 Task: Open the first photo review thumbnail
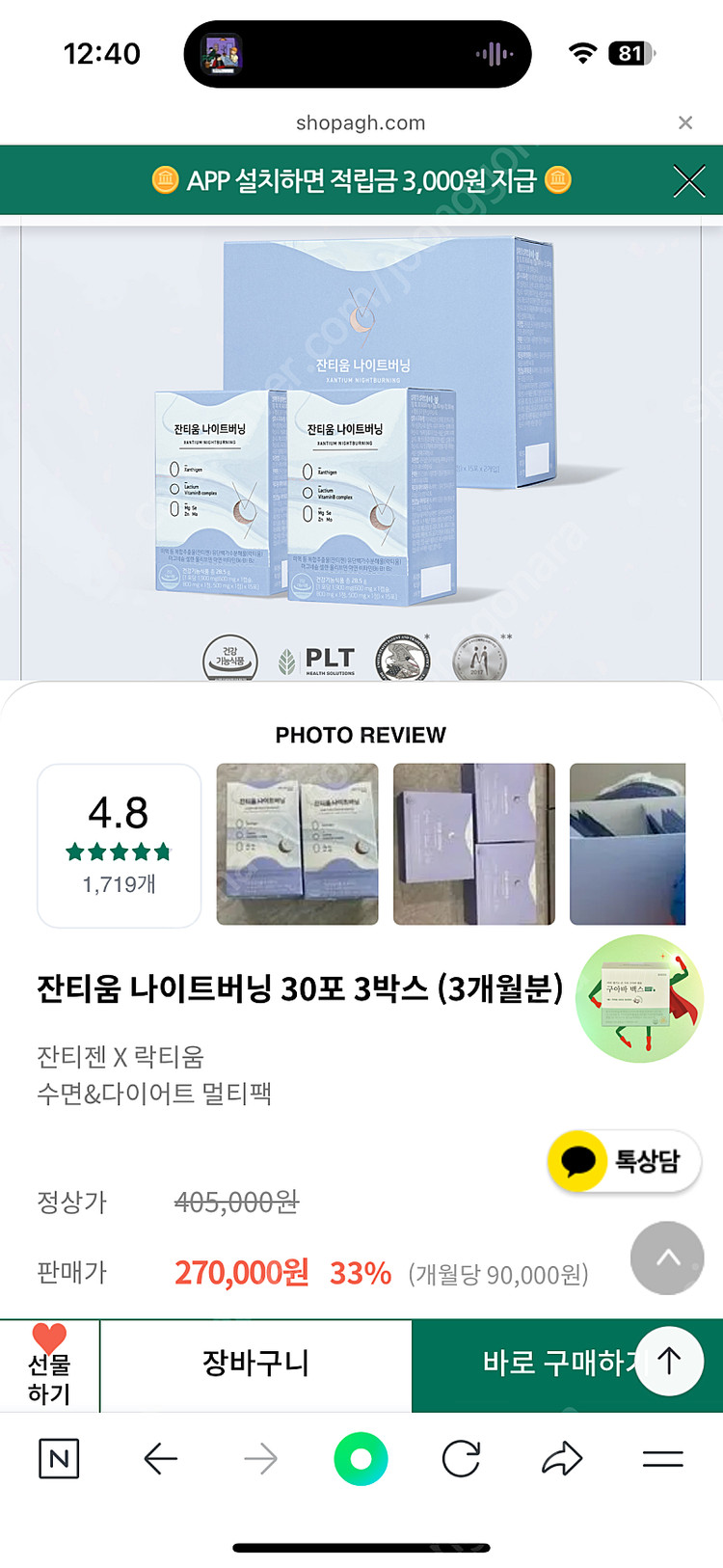pos(297,844)
